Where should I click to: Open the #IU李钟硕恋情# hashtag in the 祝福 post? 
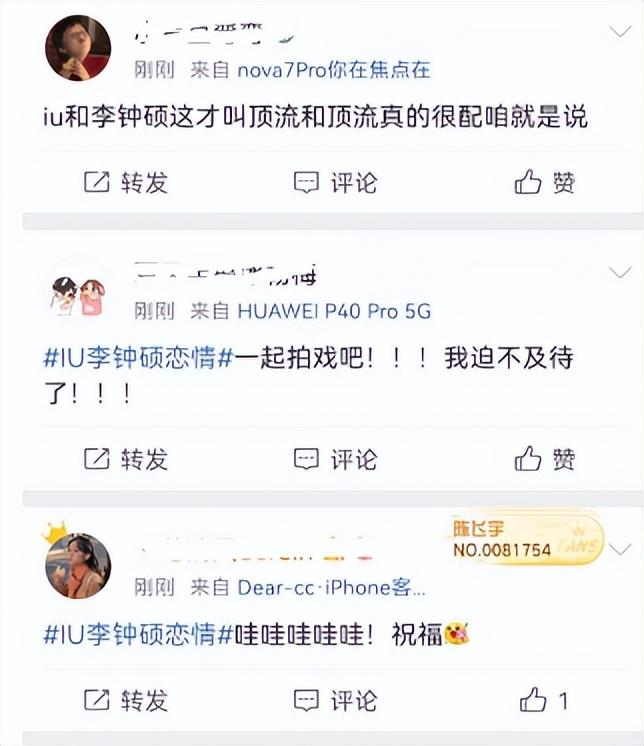(130, 634)
